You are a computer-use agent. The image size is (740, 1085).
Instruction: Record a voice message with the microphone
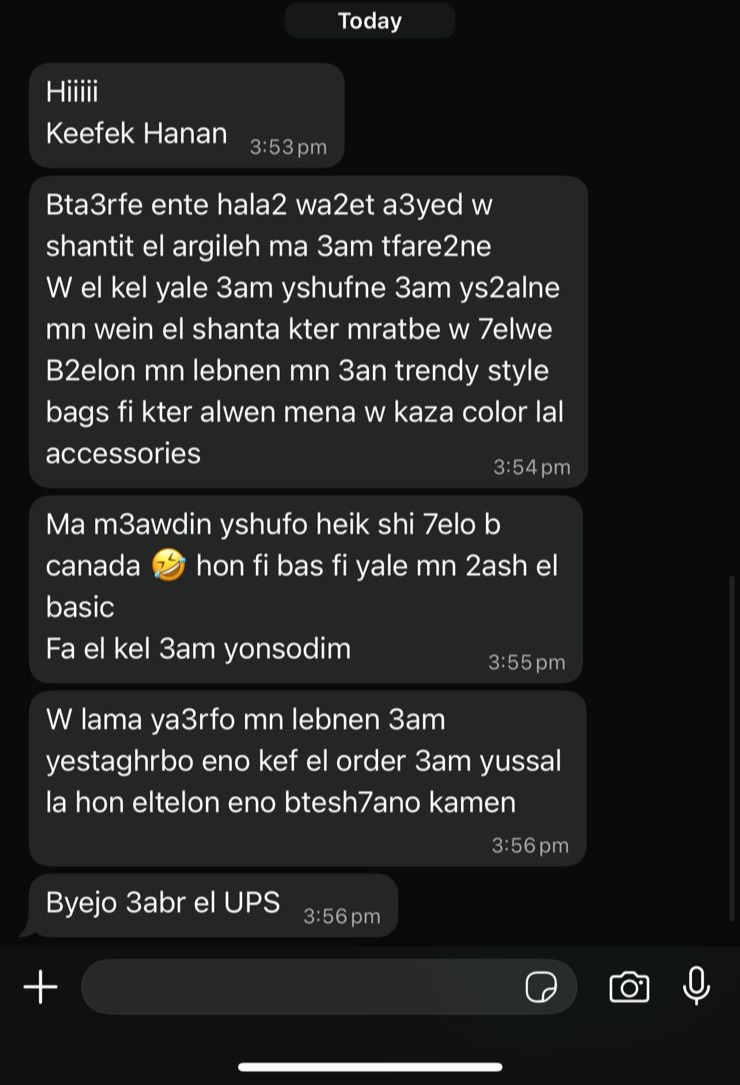pos(697,986)
